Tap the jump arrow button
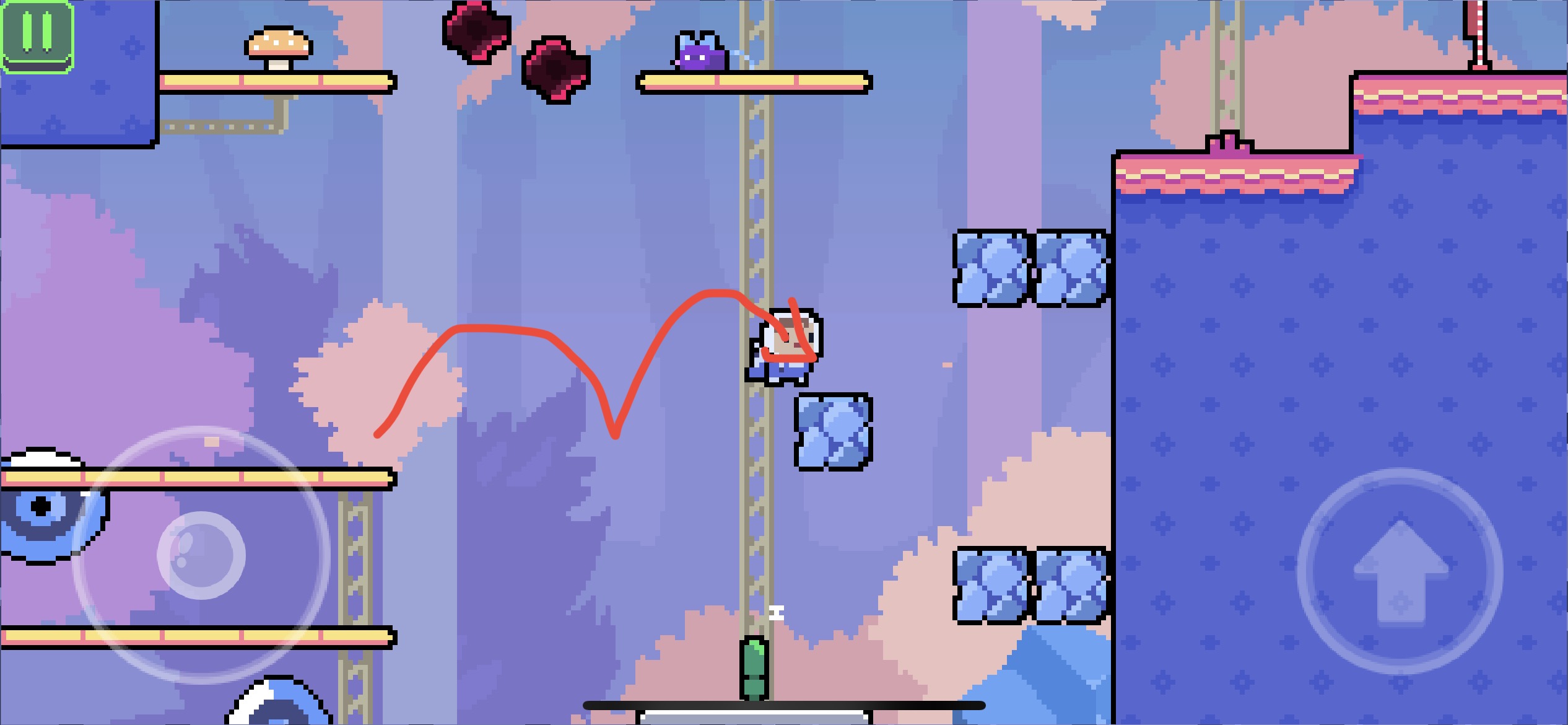This screenshot has width=1568, height=725. [1400, 571]
